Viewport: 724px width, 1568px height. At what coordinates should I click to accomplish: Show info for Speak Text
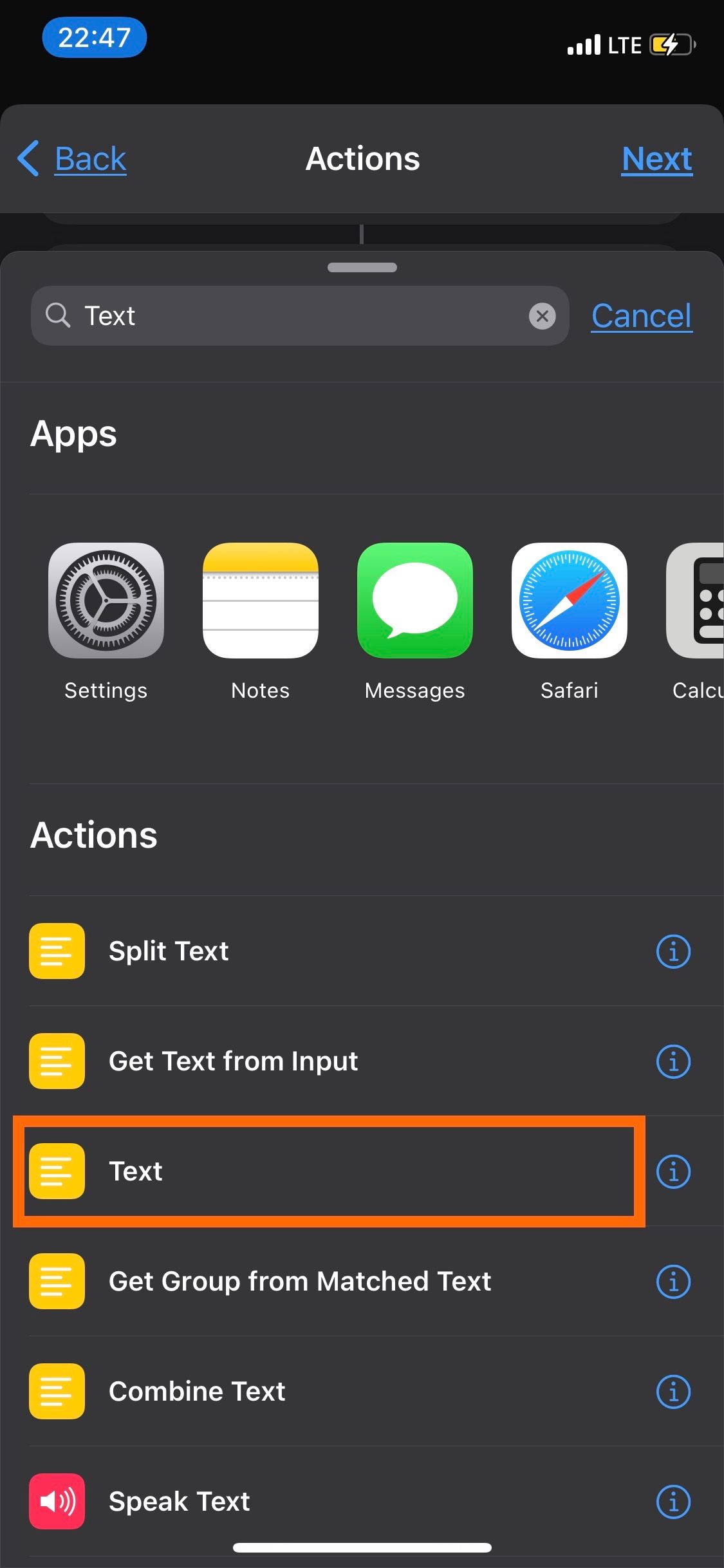point(673,1502)
